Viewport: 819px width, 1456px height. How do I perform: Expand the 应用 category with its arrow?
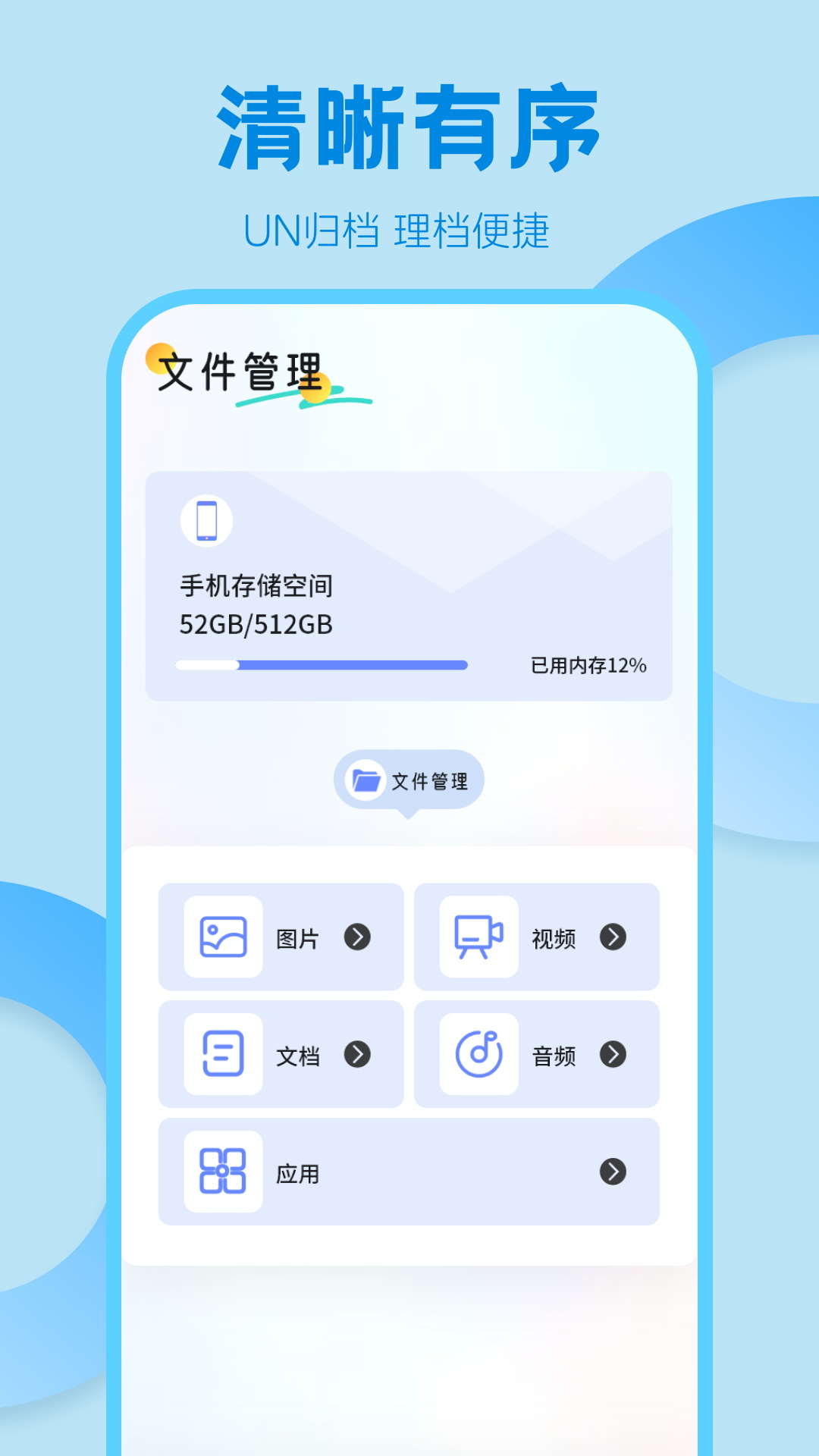click(612, 1172)
